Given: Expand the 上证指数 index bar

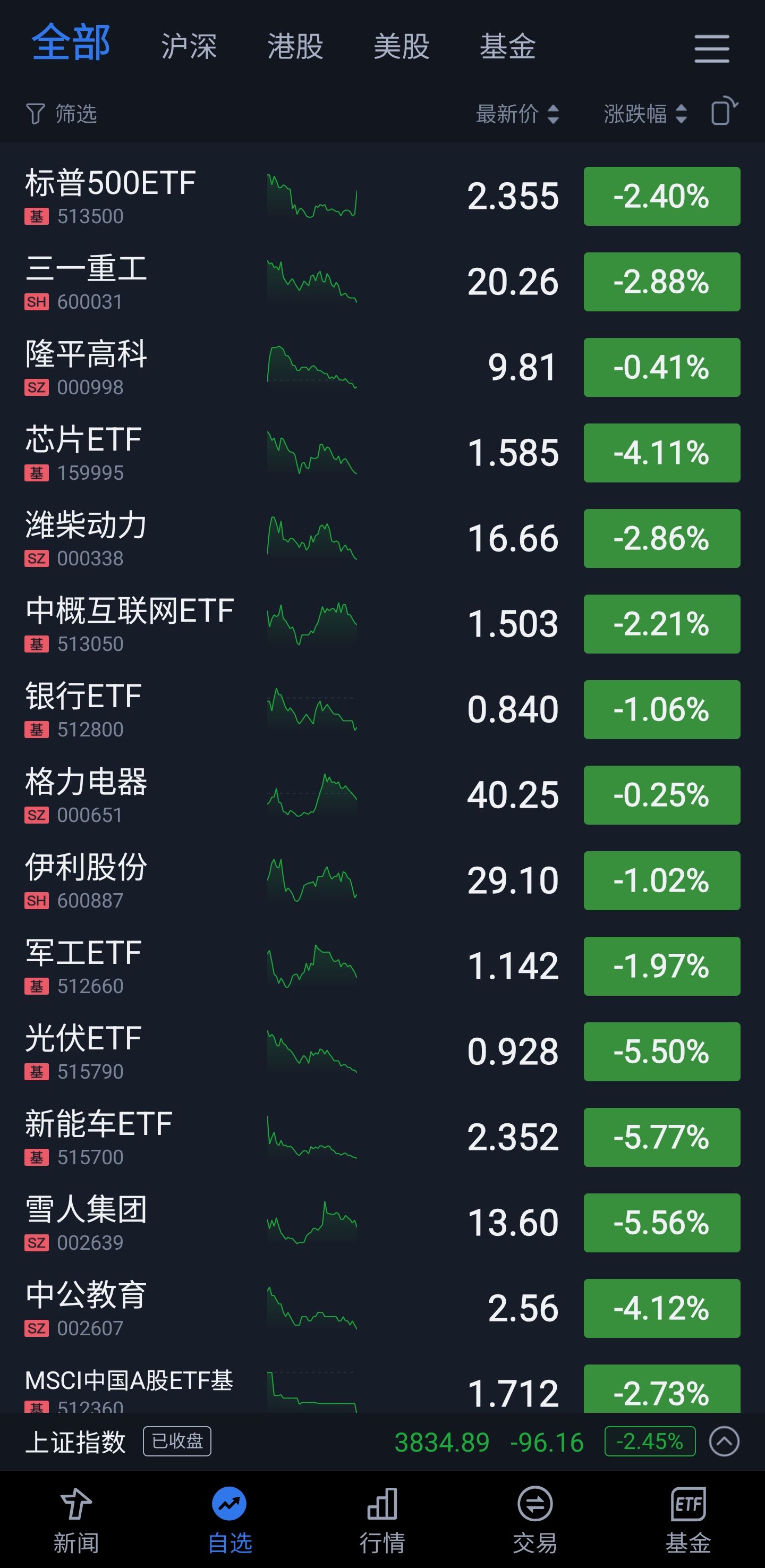Looking at the screenshot, I should [724, 1442].
